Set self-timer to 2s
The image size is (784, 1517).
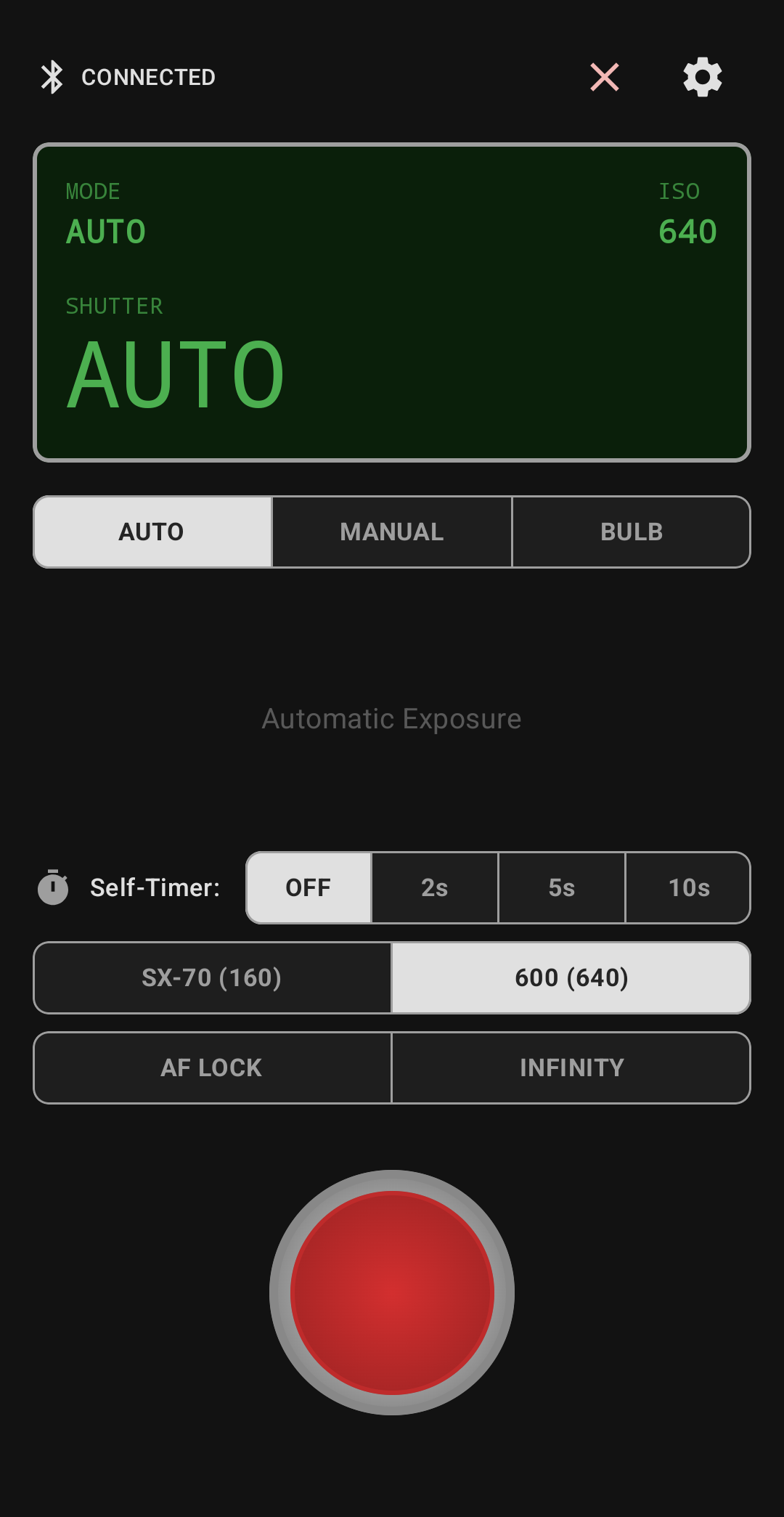(435, 887)
